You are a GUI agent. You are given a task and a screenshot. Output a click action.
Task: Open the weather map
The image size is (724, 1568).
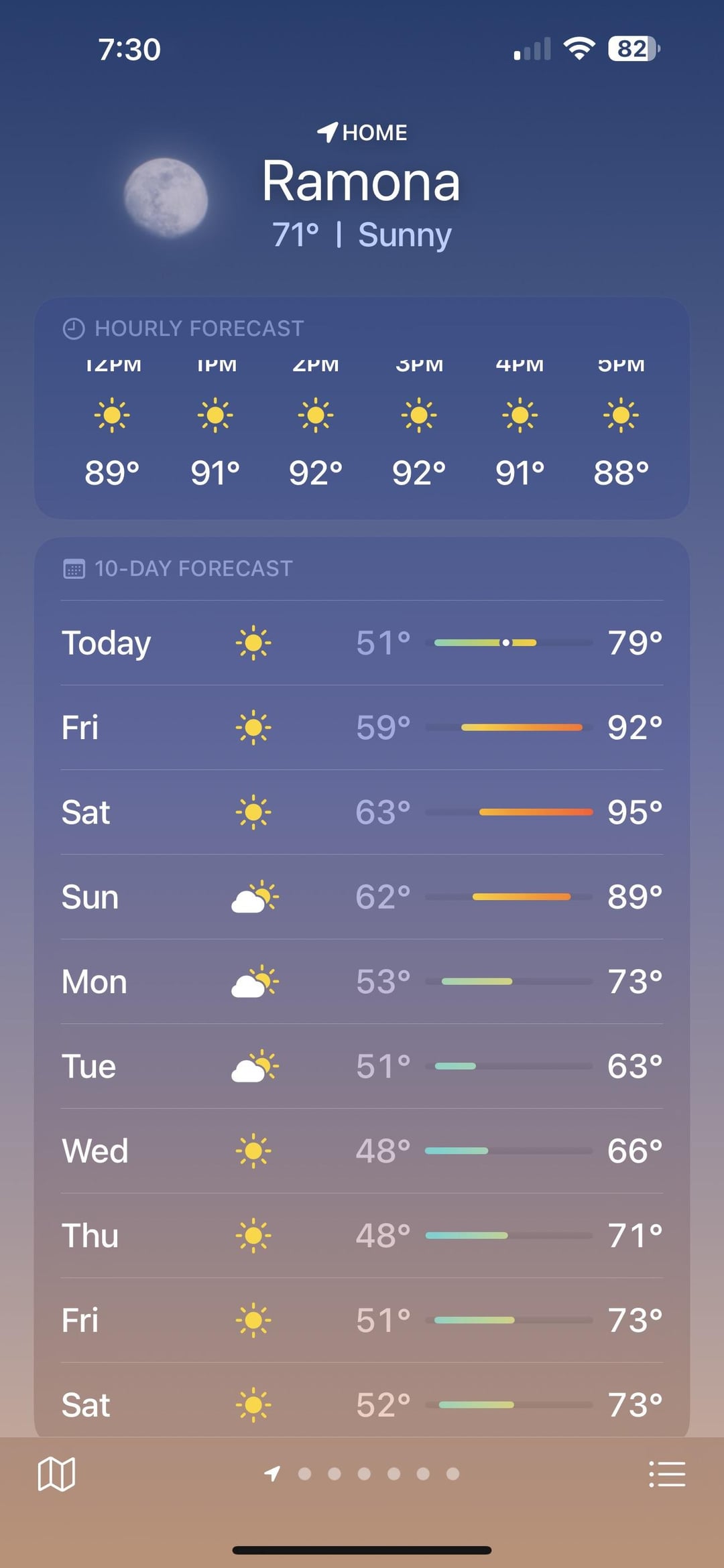56,1474
